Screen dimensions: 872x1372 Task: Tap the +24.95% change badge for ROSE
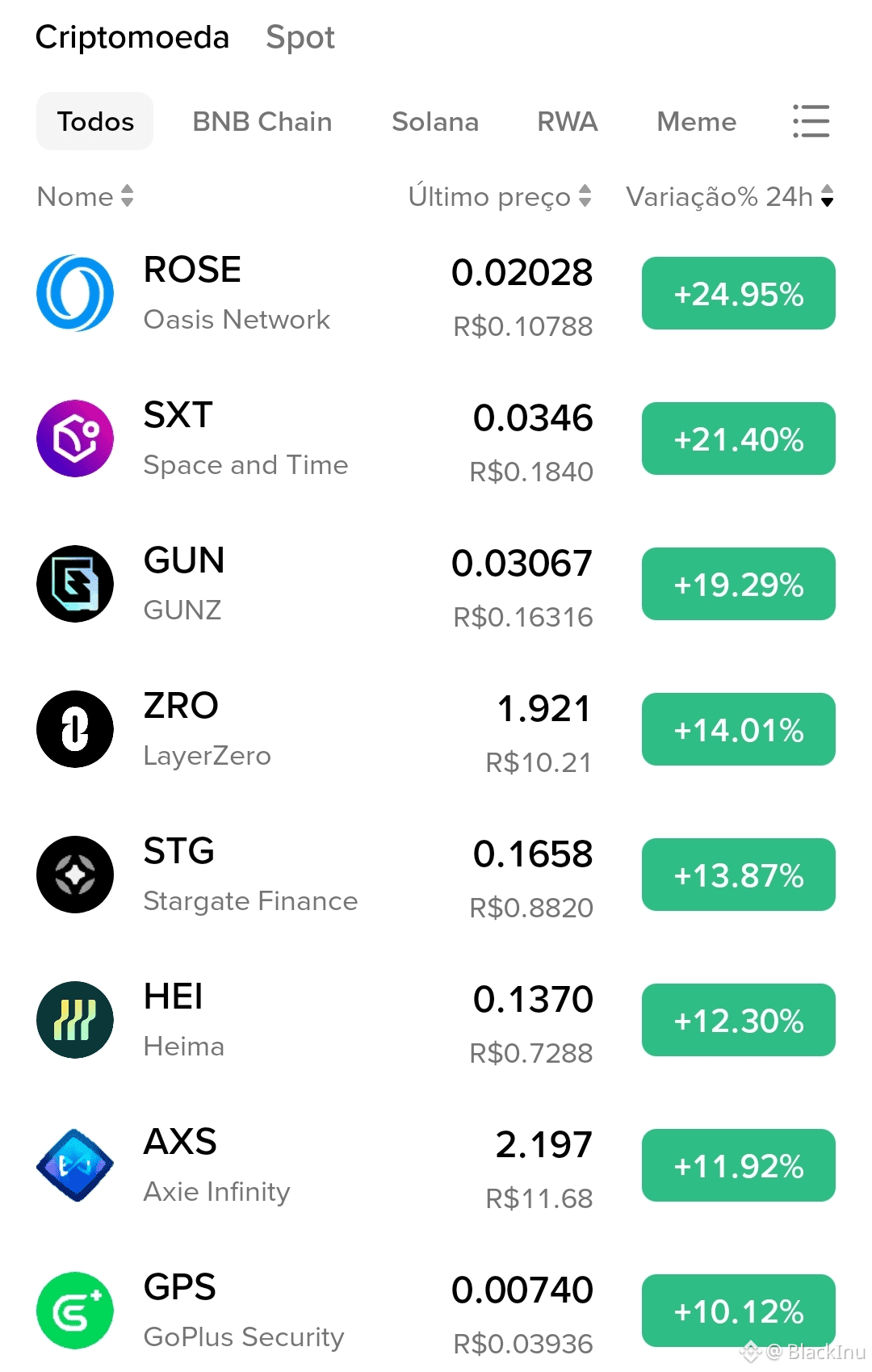(x=738, y=293)
